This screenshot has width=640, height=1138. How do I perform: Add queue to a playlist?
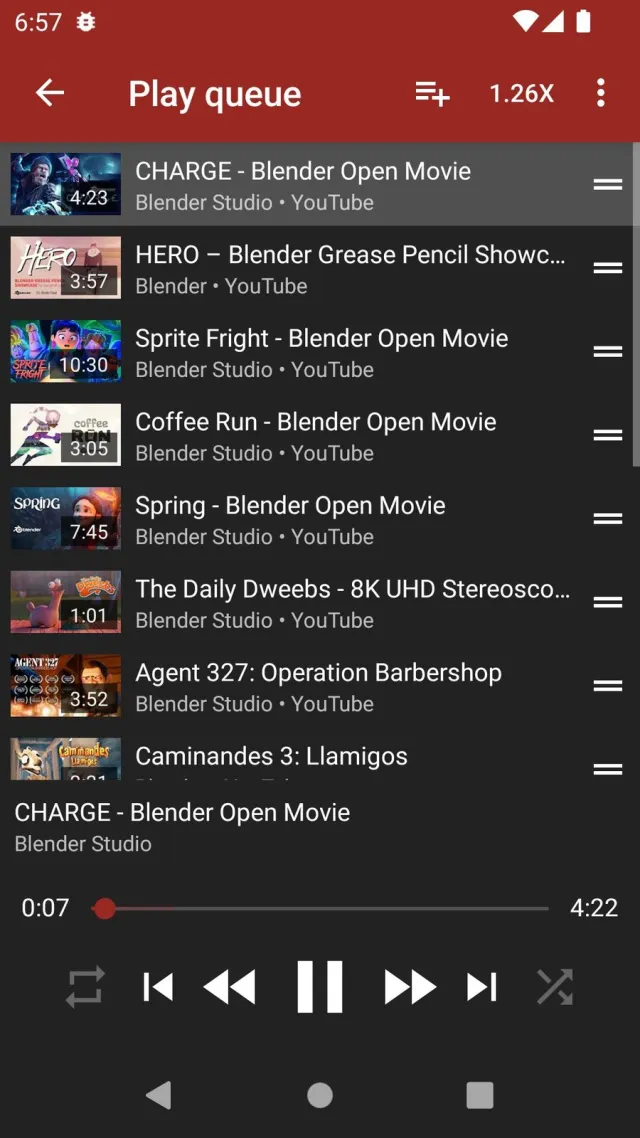pos(432,94)
